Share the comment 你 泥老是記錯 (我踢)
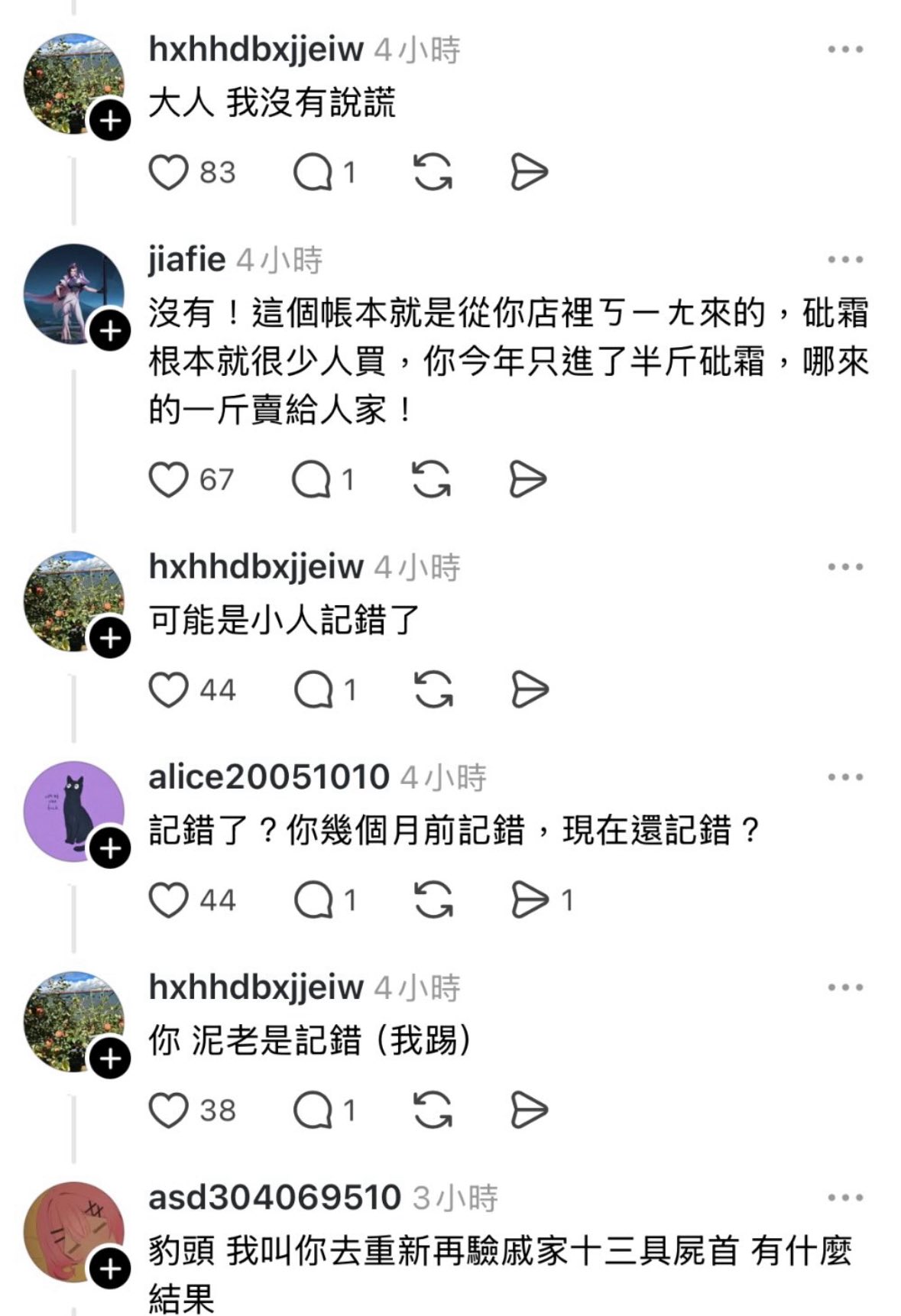 click(x=529, y=1110)
